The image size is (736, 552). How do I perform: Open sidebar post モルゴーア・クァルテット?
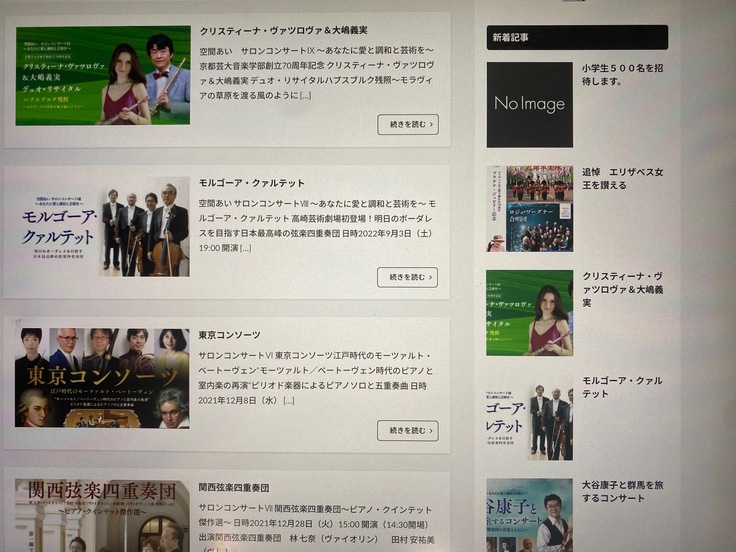tap(622, 387)
